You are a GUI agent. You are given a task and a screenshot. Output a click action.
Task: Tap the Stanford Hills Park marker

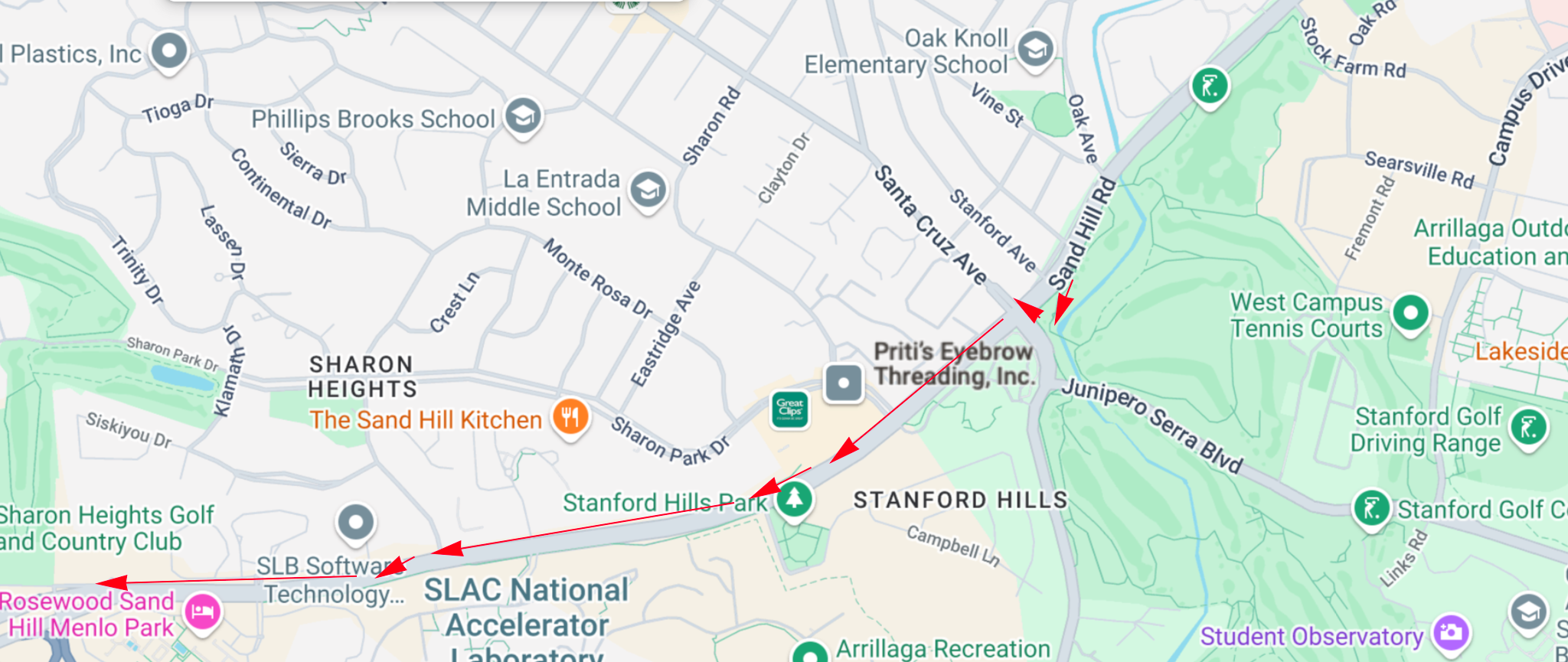[795, 500]
